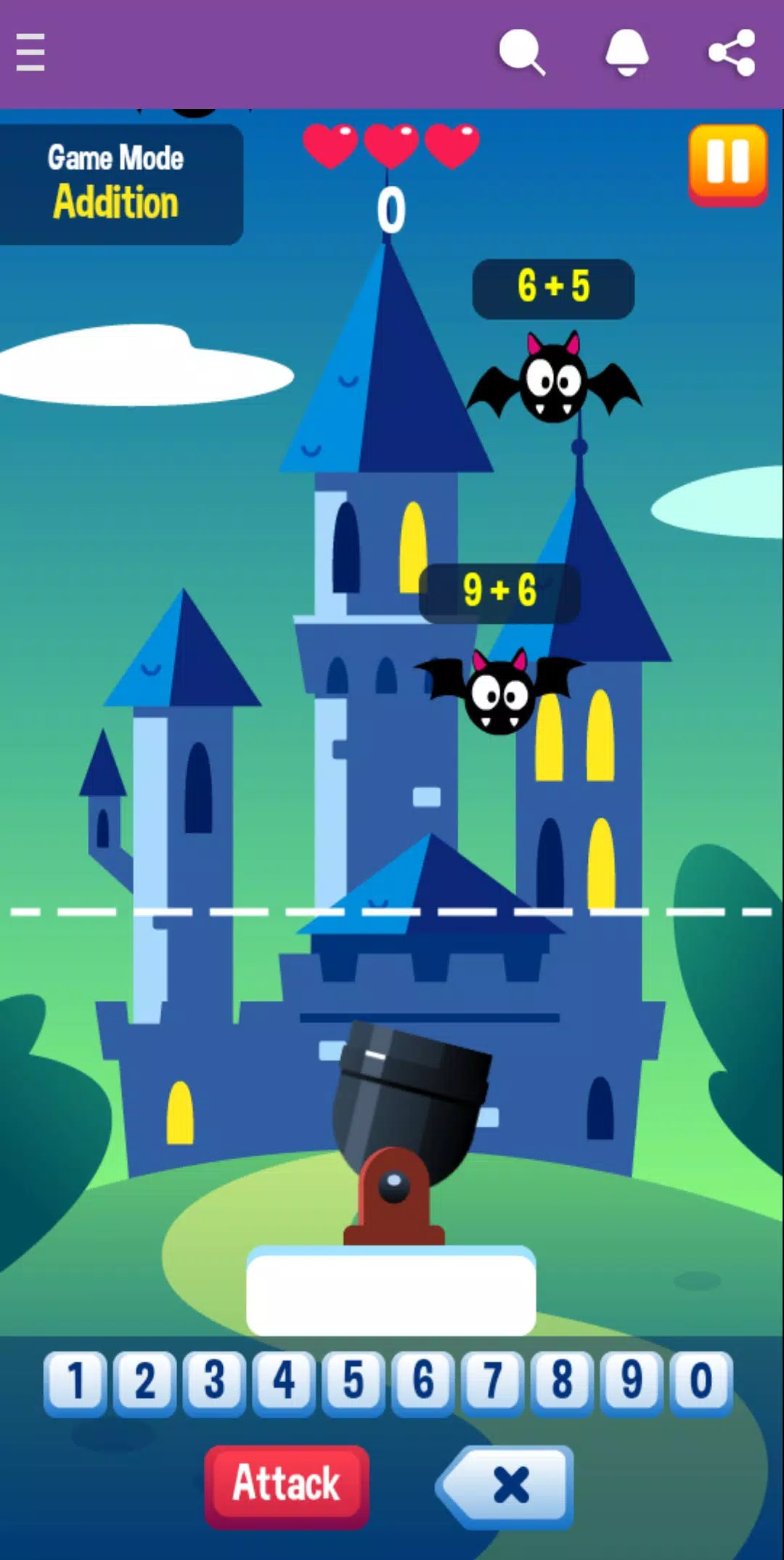Tap number key 5

click(354, 1384)
